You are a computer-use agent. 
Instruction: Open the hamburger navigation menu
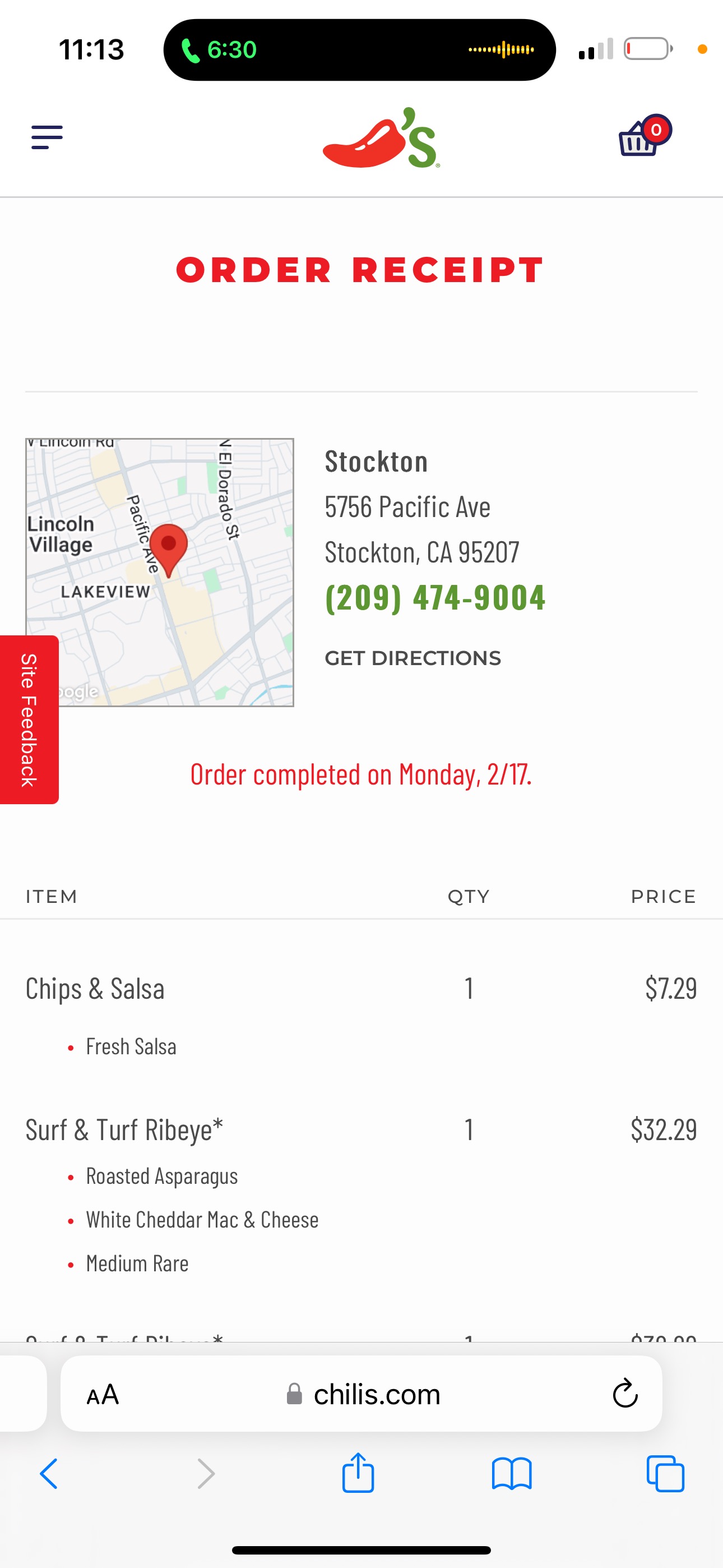[x=47, y=137]
